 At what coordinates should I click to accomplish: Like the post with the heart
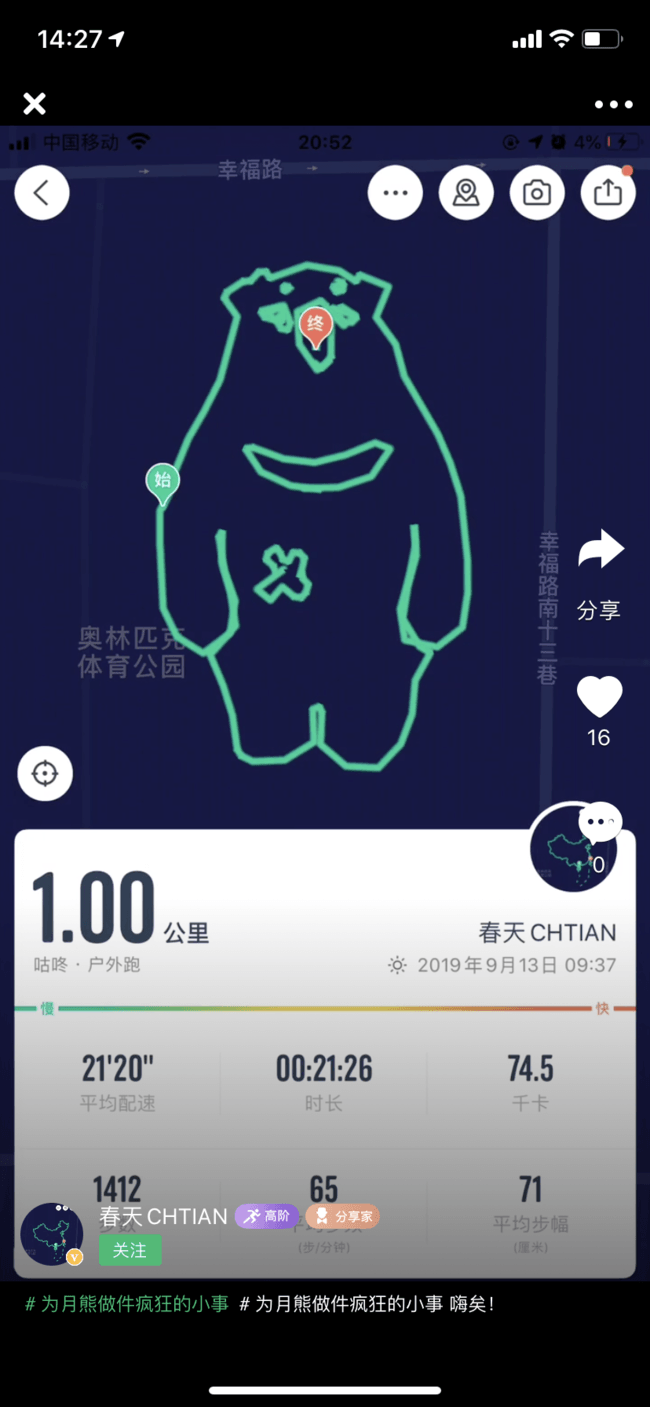pos(599,697)
